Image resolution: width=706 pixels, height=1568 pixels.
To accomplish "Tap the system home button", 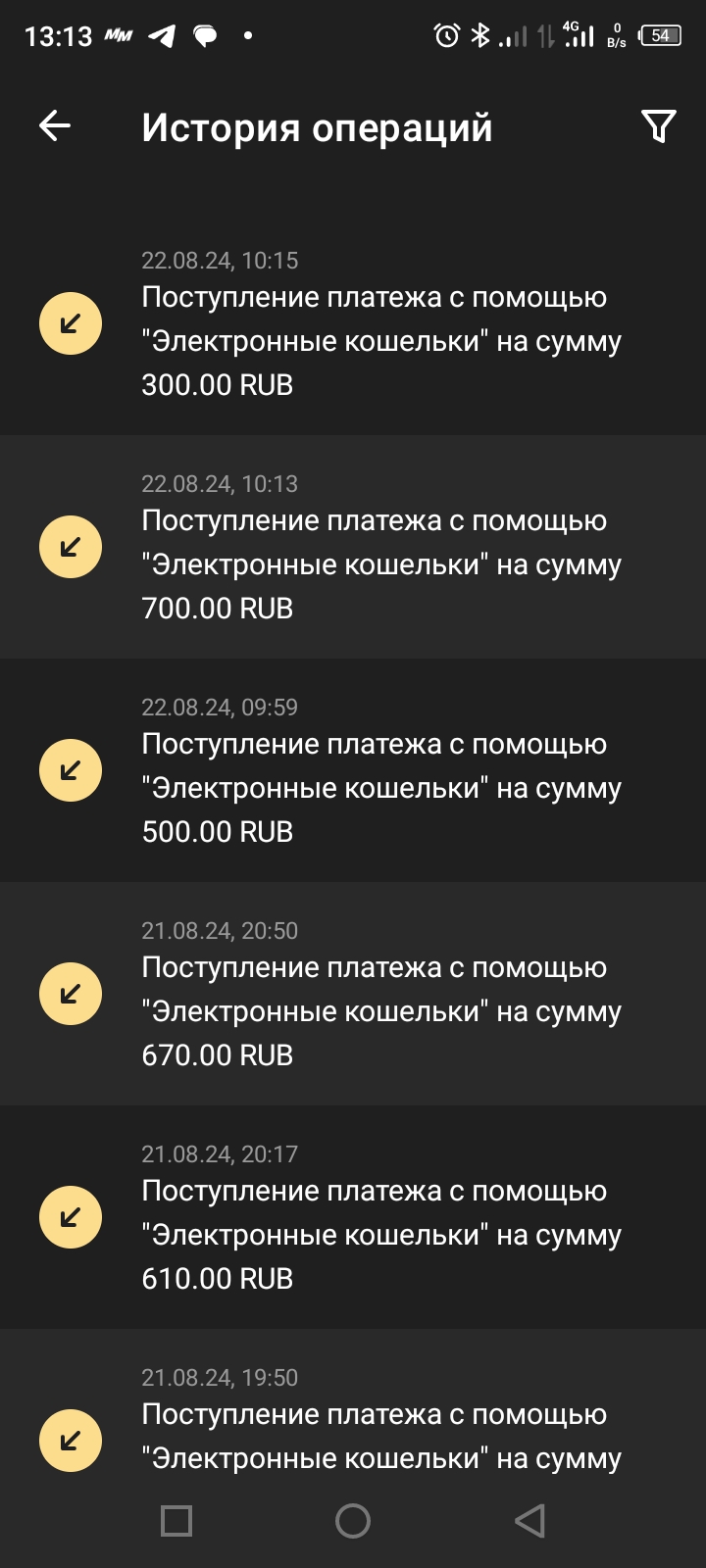I will (353, 1521).
